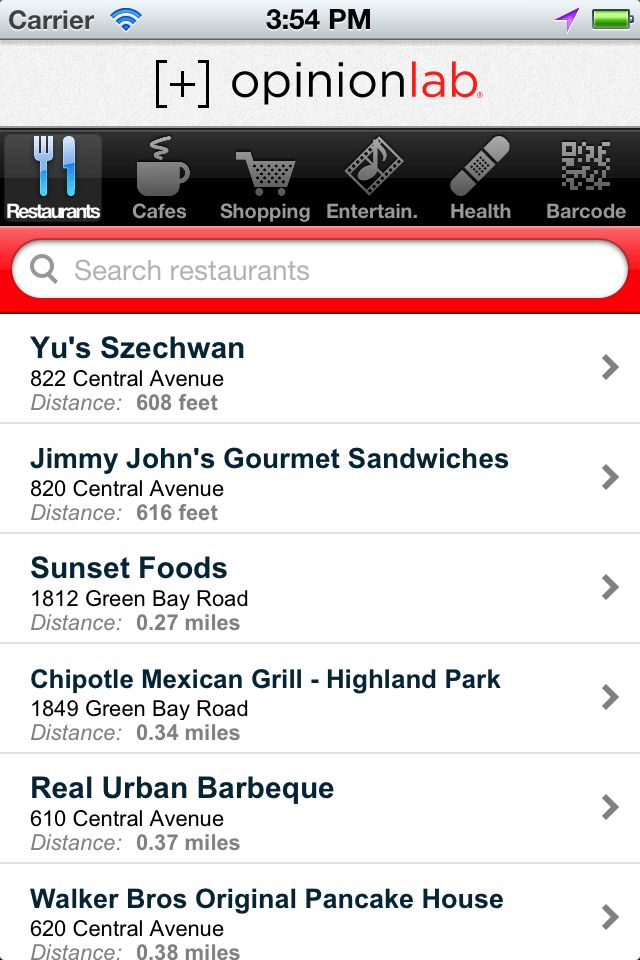View Sunset Foods details
640x960 pixels.
pos(320,589)
